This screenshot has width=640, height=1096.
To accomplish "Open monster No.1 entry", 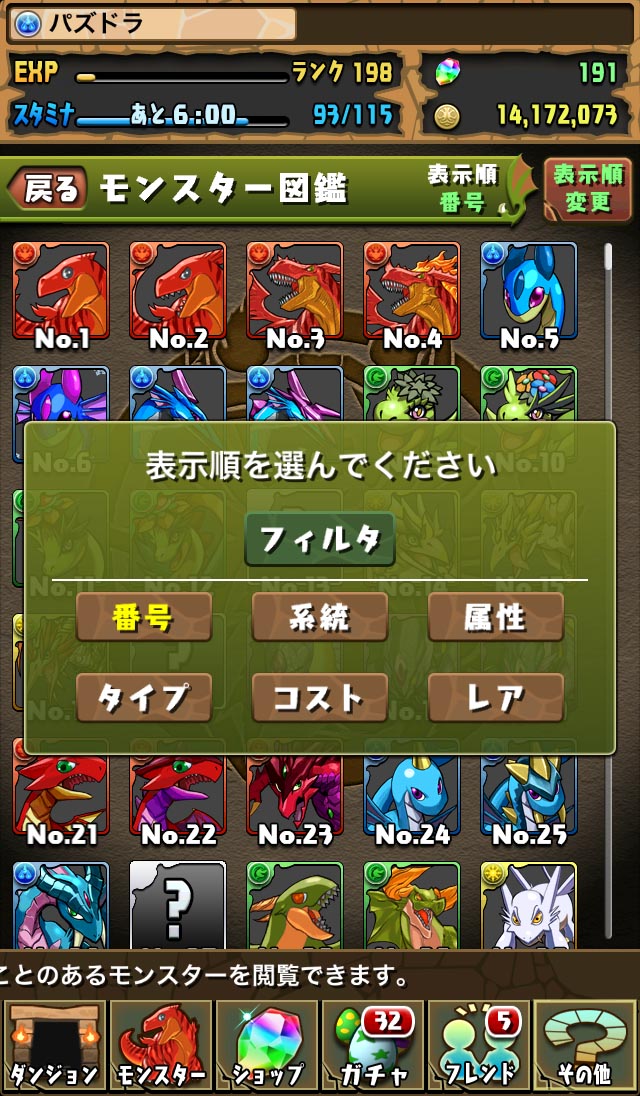I will click(x=61, y=295).
